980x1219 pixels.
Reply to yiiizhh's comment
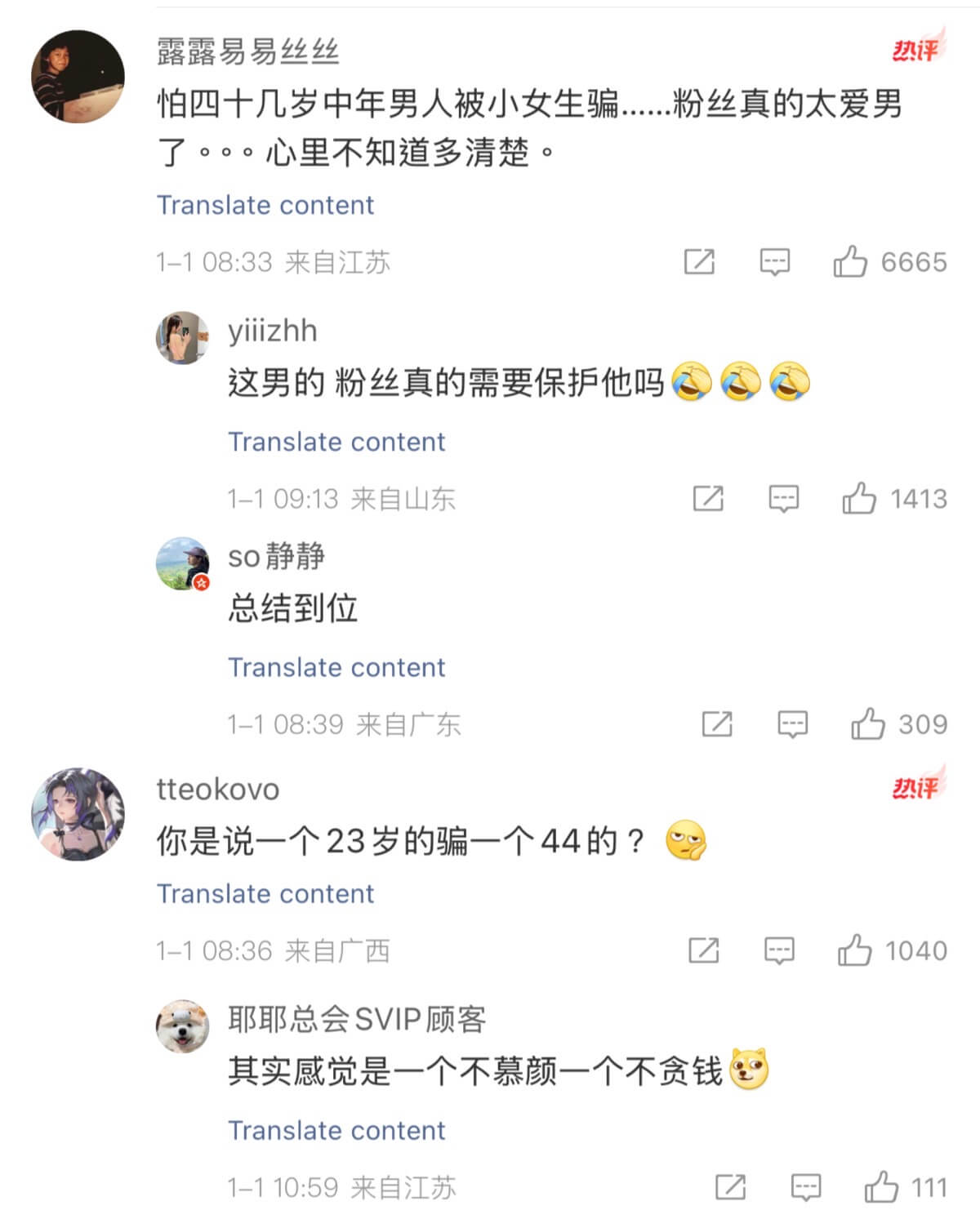click(783, 498)
